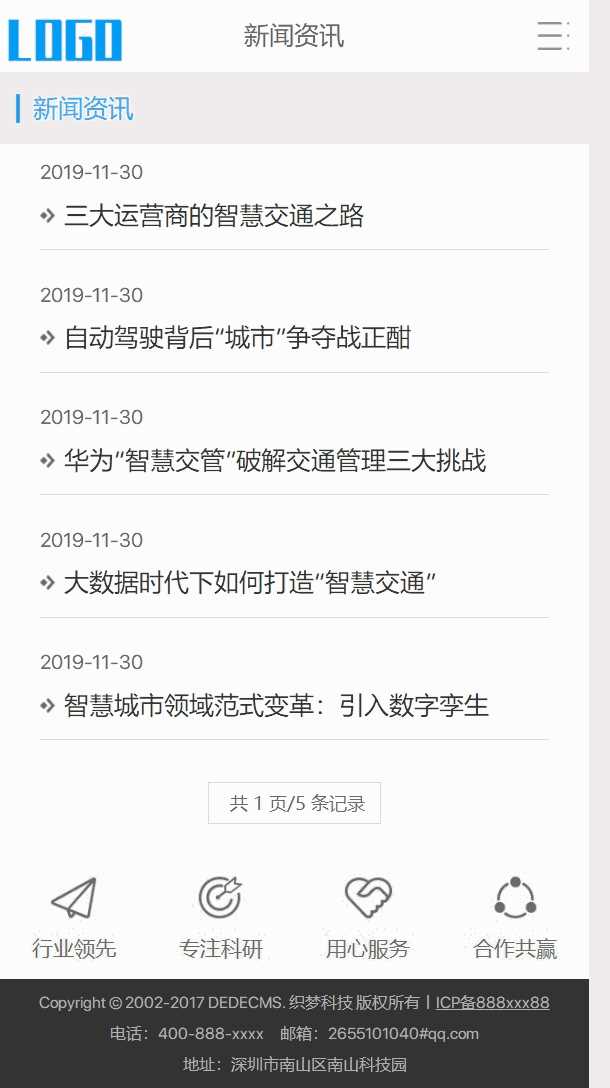
Task: Open article 华为"智慧交管"破解交通管理三大挑战
Action: tap(275, 461)
